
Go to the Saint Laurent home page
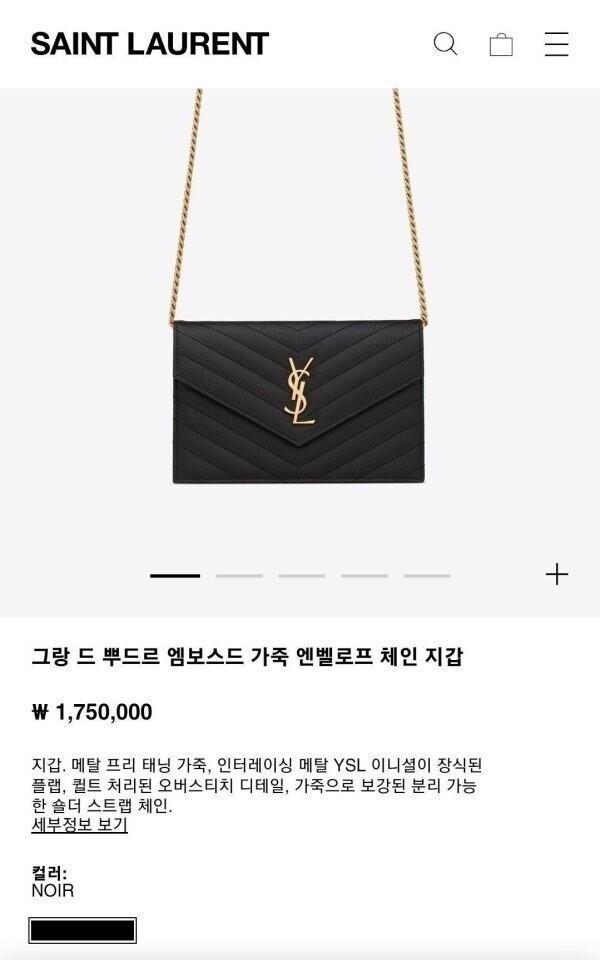[150, 44]
